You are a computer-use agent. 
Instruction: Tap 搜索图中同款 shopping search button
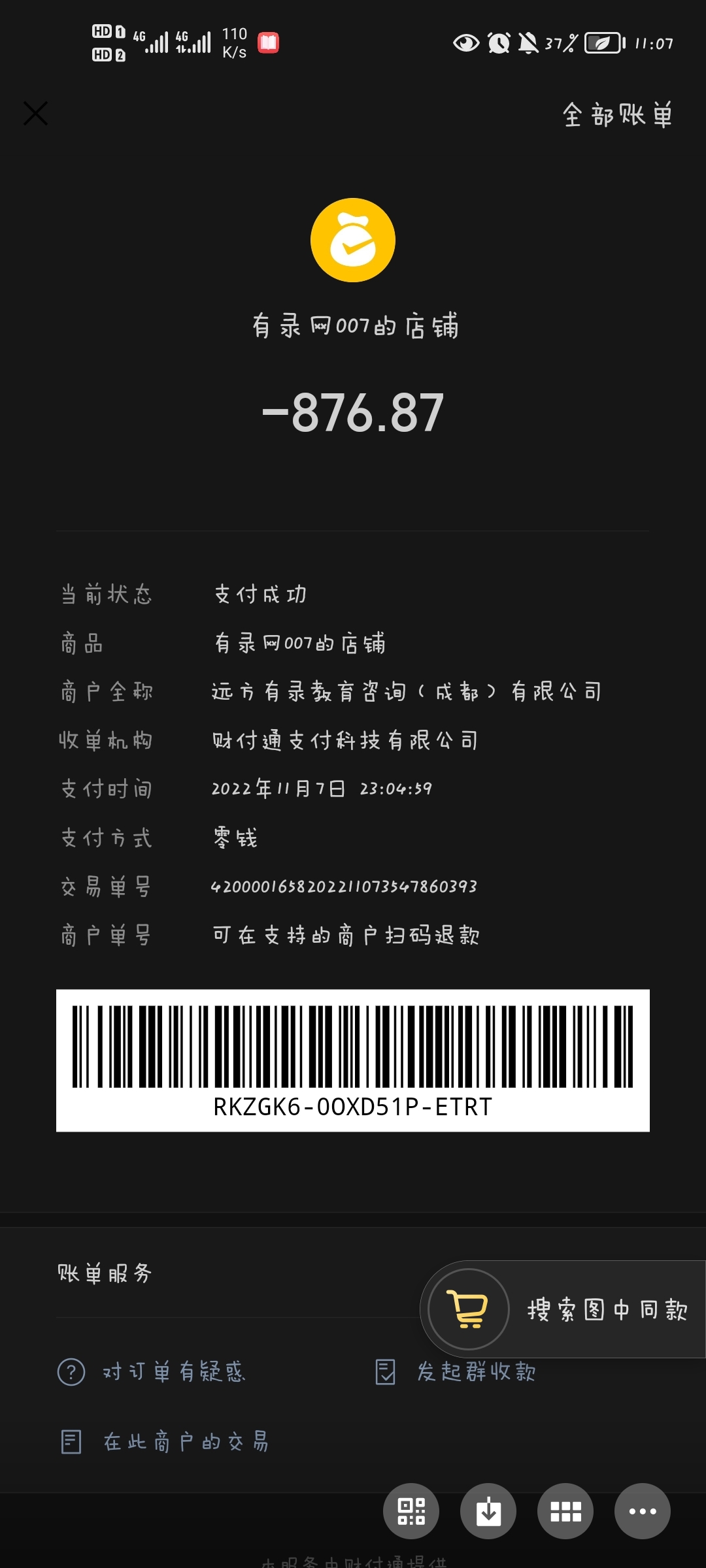(x=562, y=1309)
